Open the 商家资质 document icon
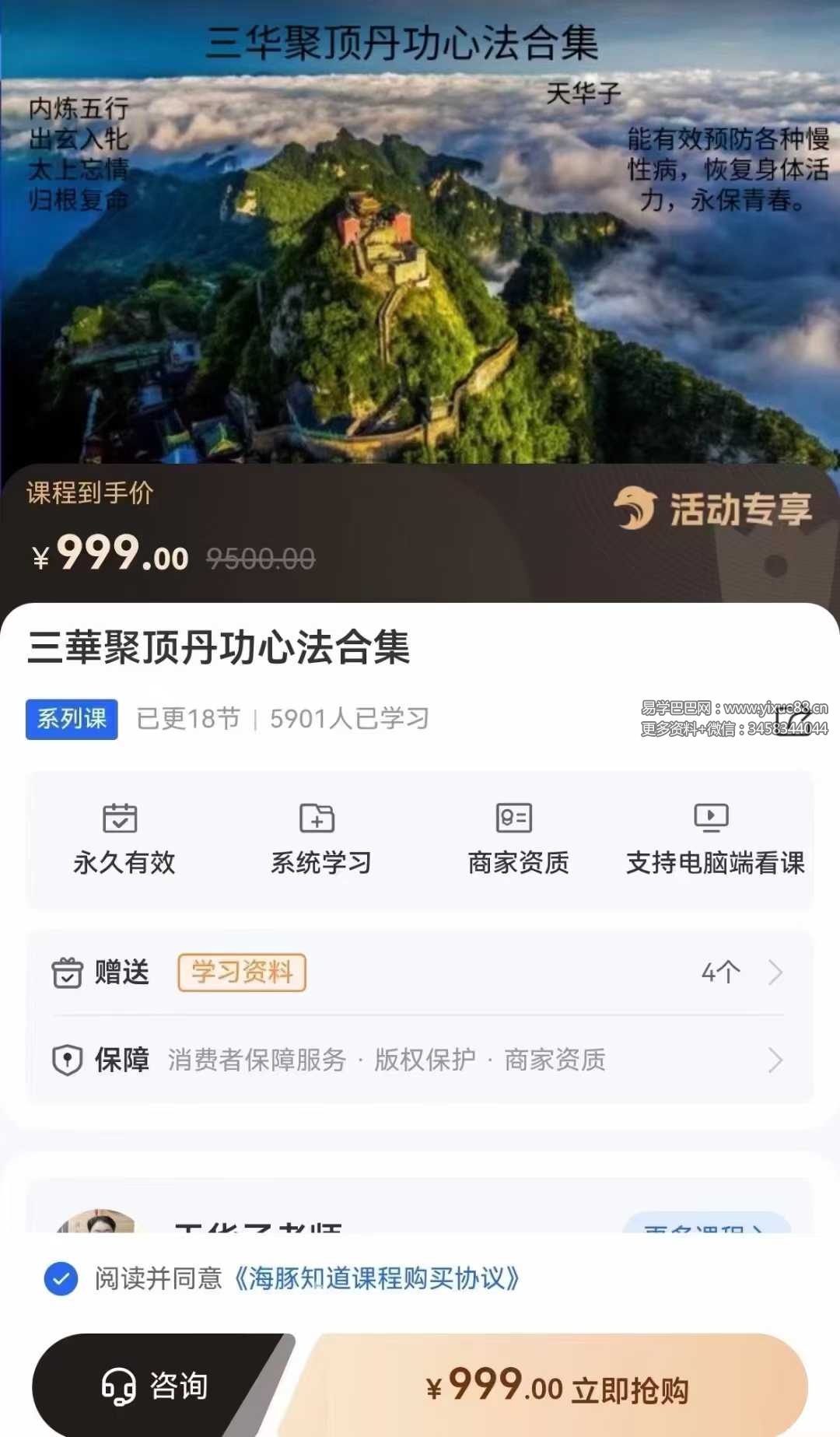This screenshot has width=840, height=1437. click(x=515, y=818)
